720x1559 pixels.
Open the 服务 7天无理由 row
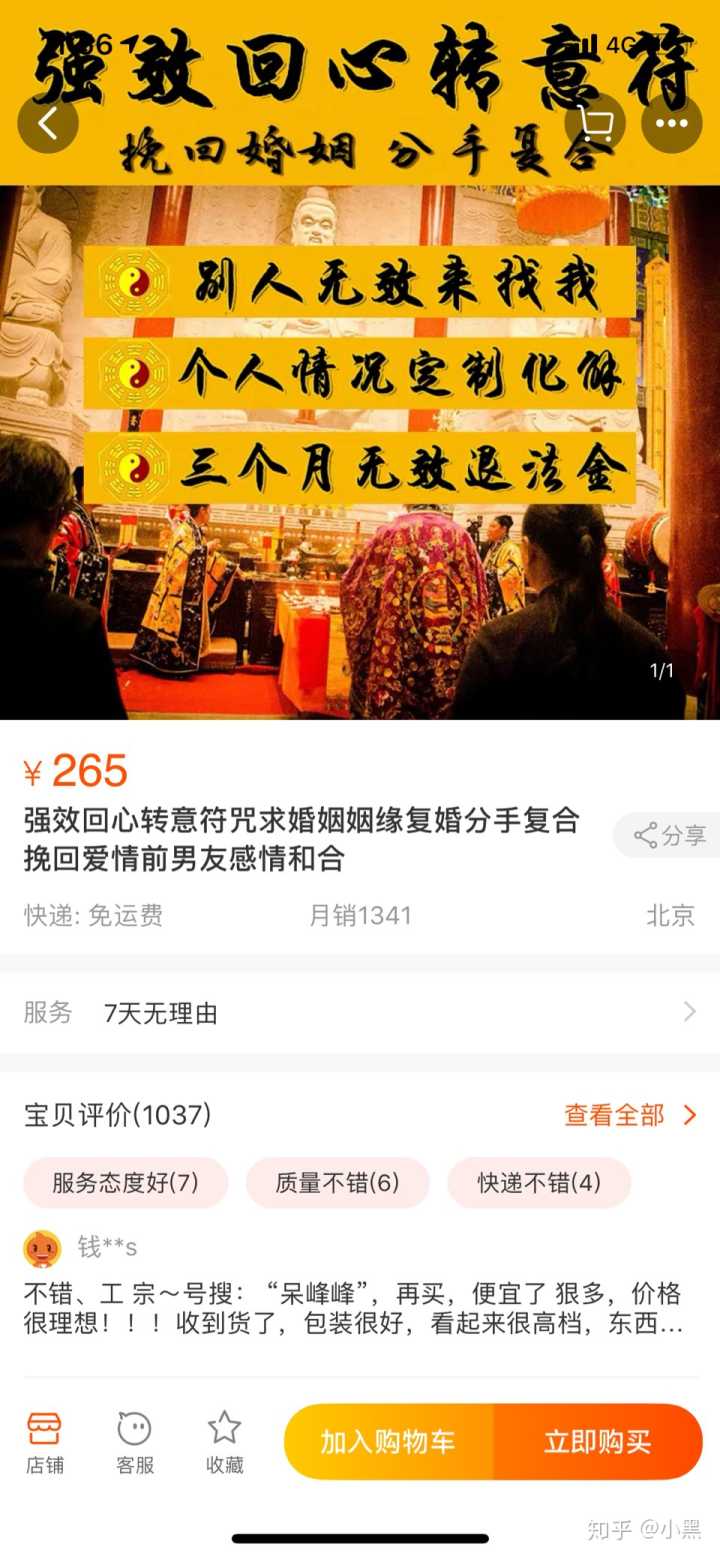[360, 1013]
